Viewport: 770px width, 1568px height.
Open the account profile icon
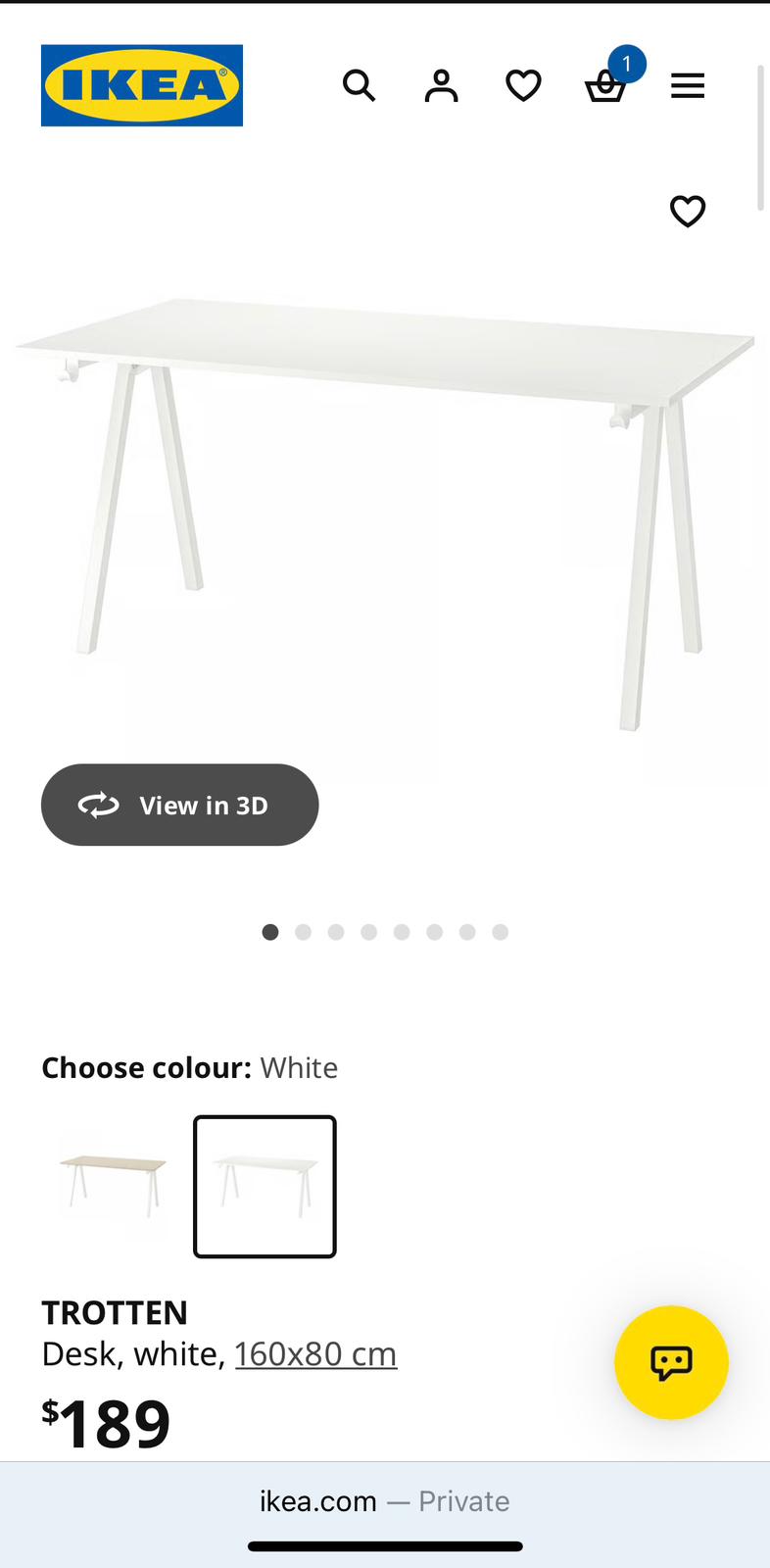[441, 86]
